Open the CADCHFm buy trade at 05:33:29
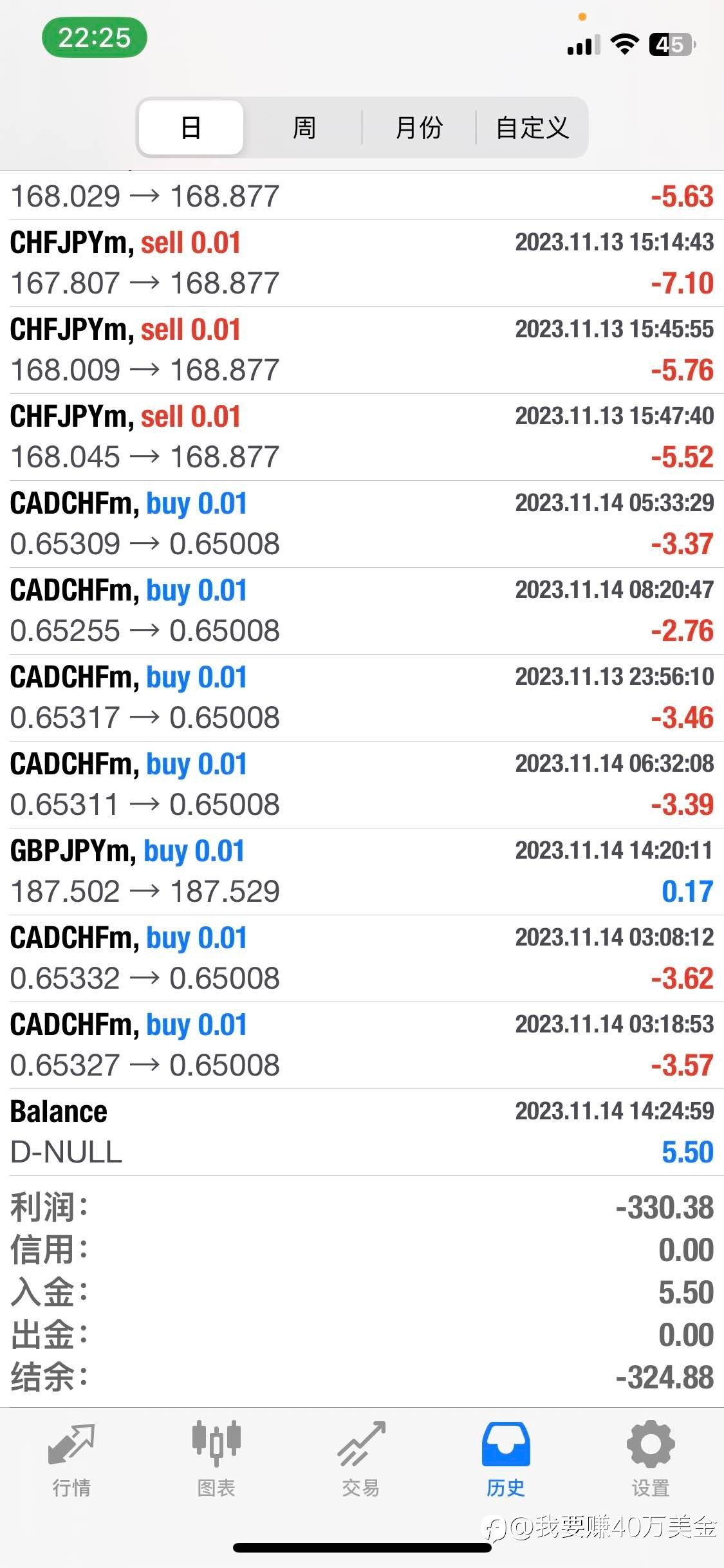 point(362,524)
